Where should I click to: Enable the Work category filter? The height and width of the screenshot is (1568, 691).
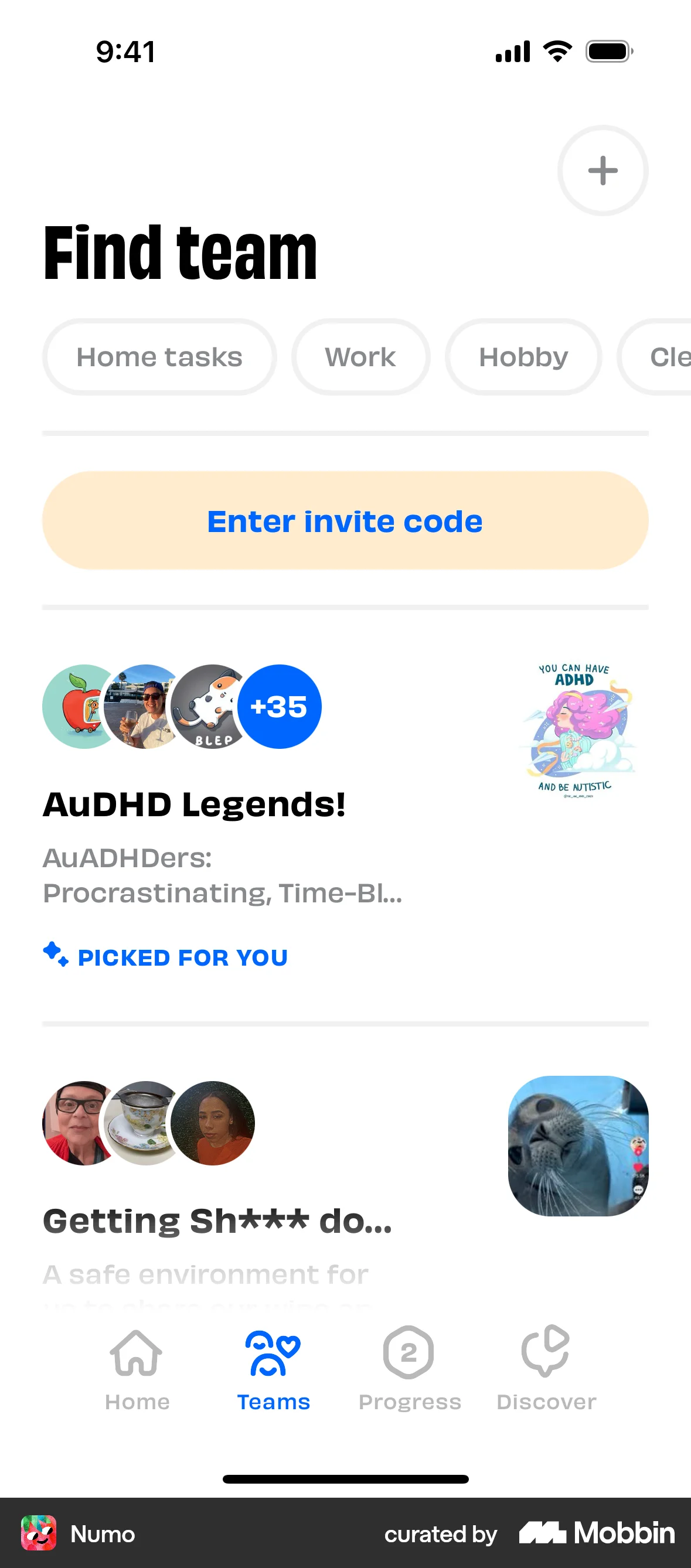tap(360, 357)
